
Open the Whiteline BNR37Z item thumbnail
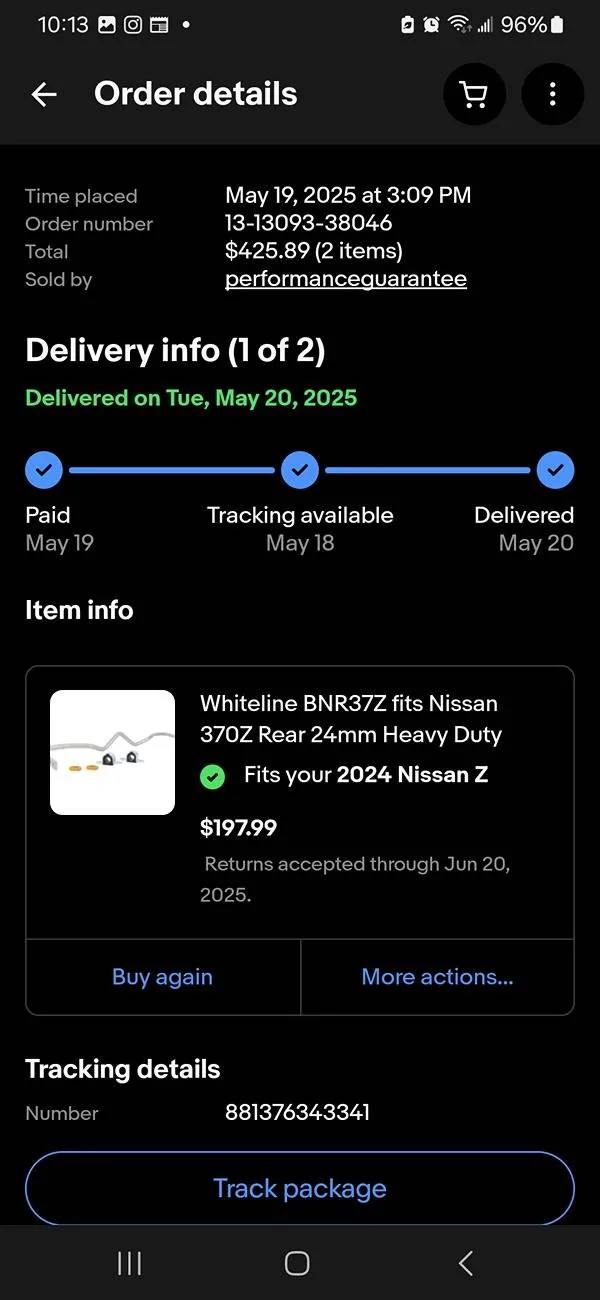(112, 752)
